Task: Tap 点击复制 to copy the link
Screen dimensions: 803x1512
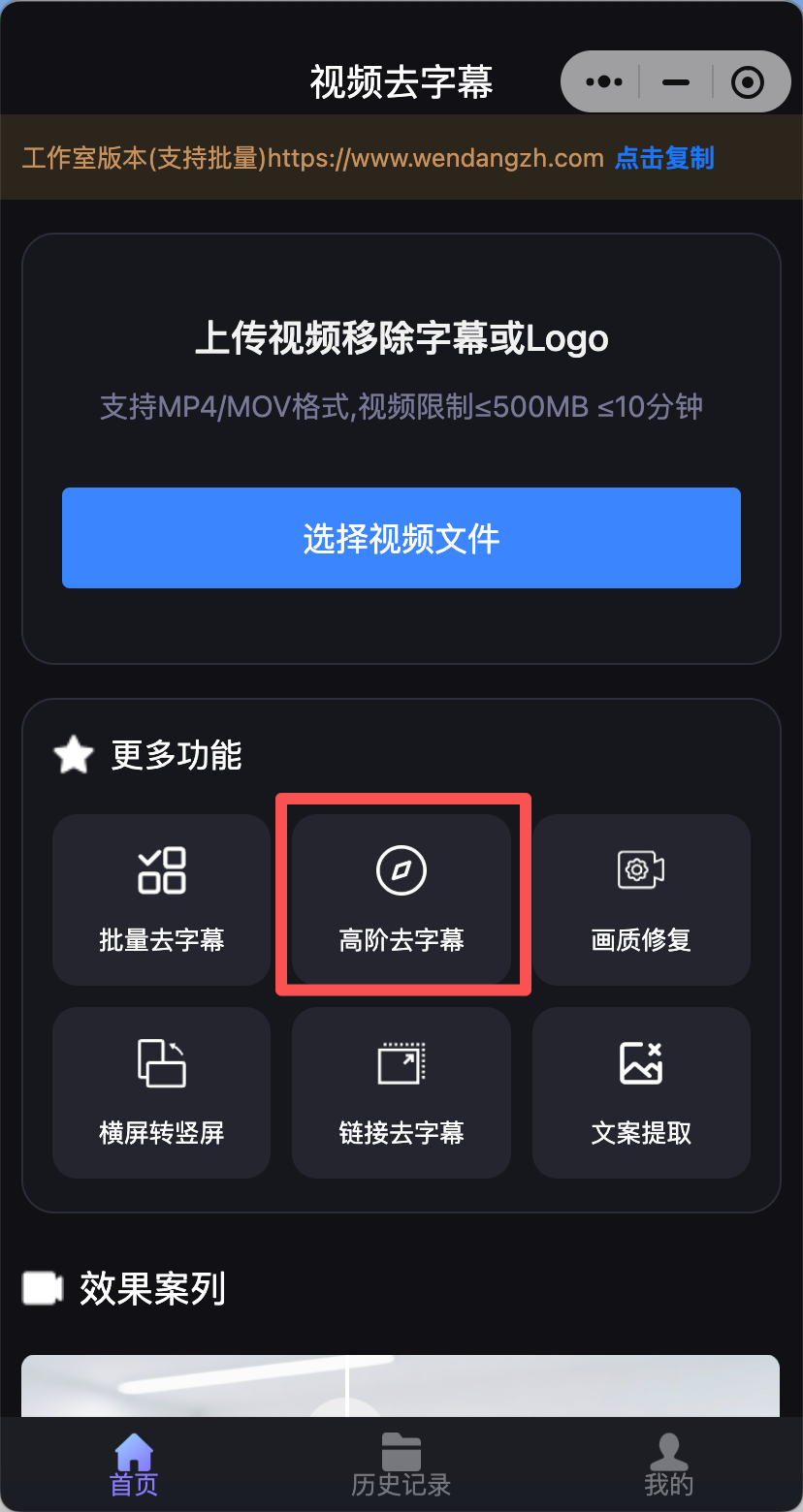Action: click(x=664, y=158)
